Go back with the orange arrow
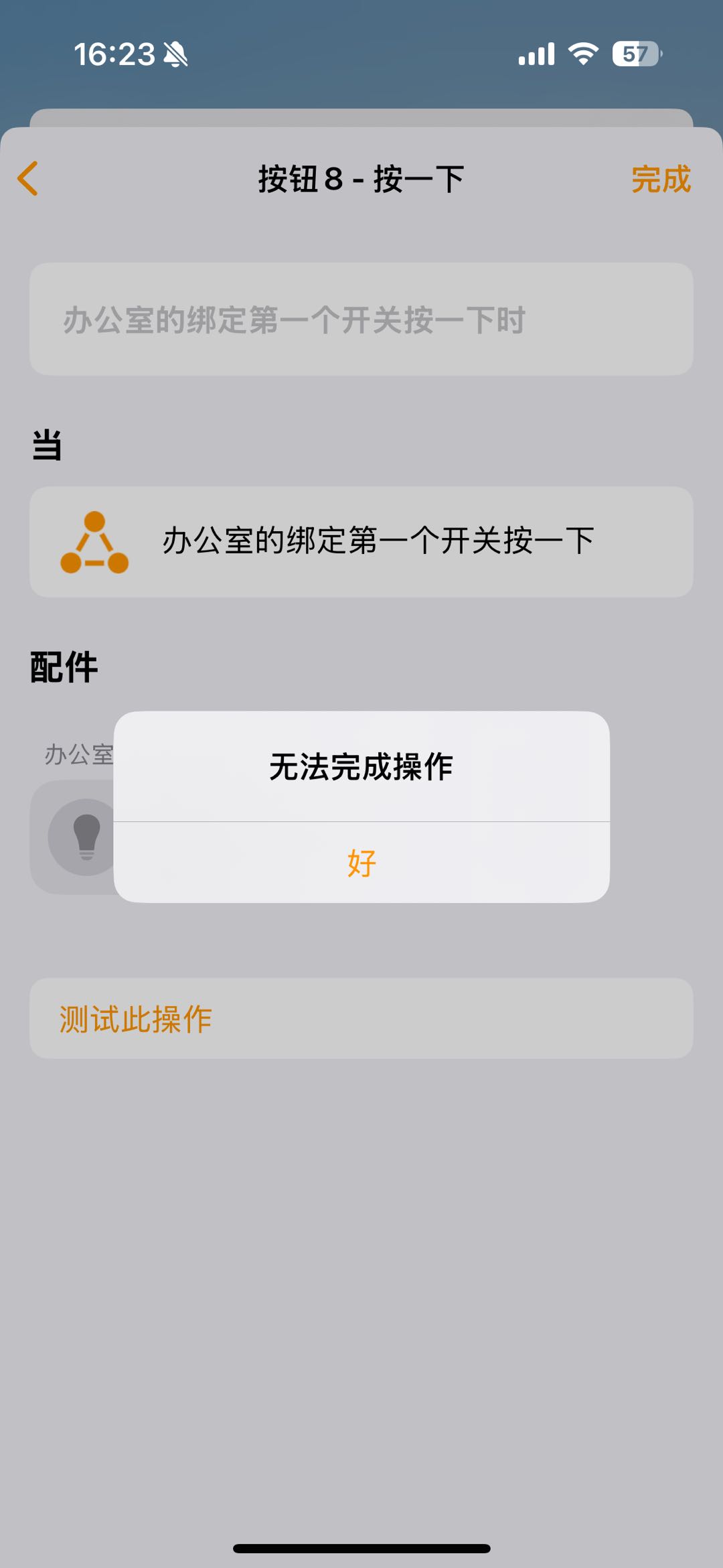Screen dimensions: 723x1568 coord(28,179)
